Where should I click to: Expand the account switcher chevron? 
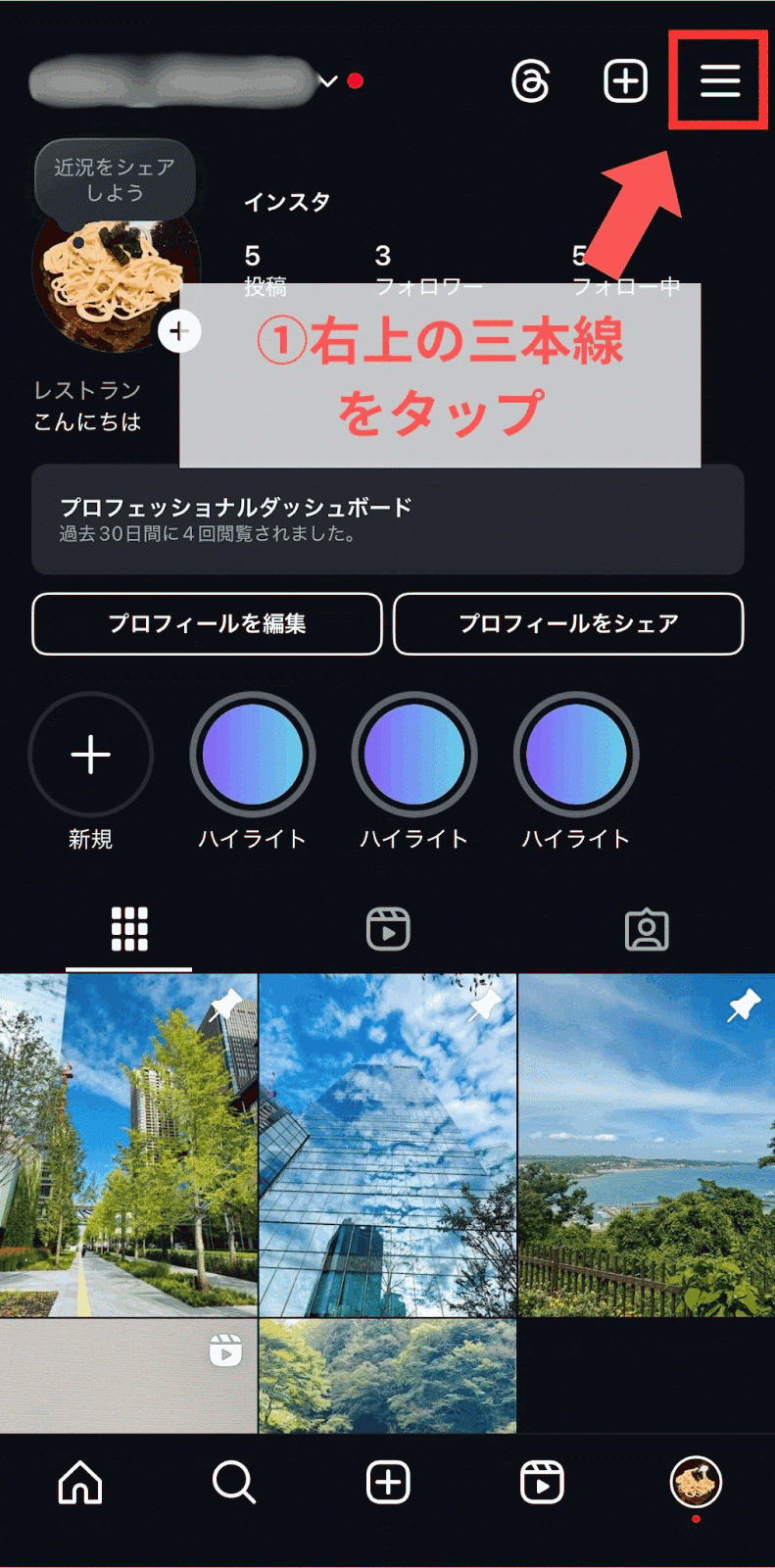click(328, 81)
